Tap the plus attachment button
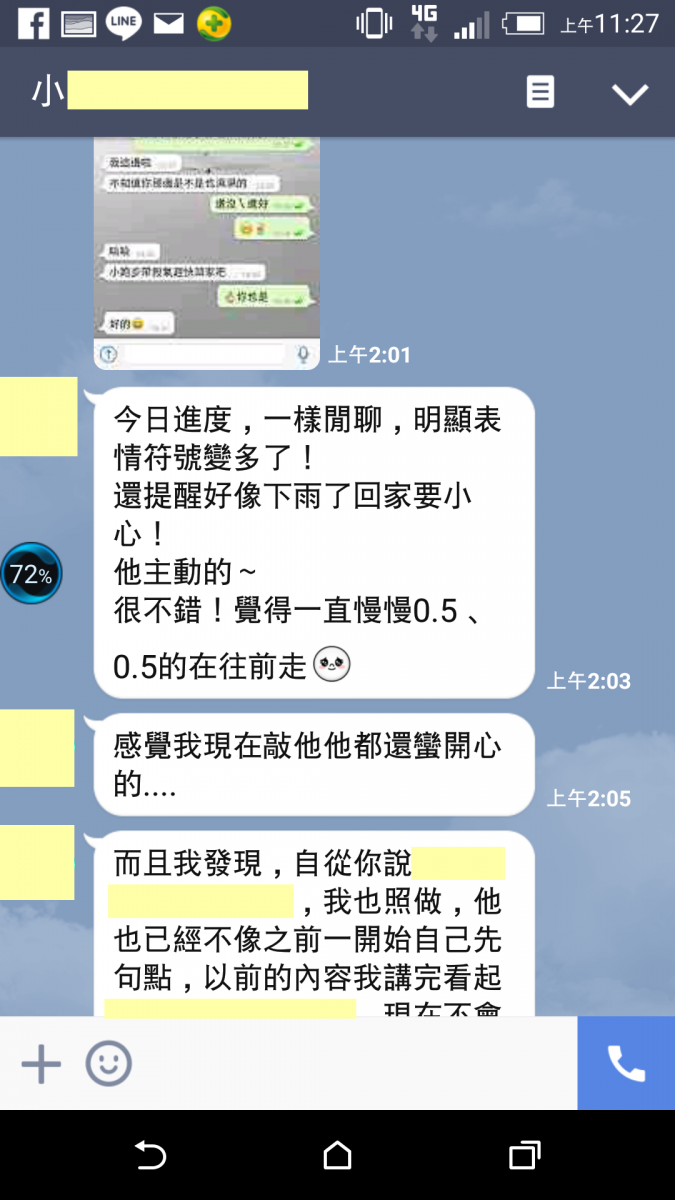The image size is (675, 1200). point(41,1064)
